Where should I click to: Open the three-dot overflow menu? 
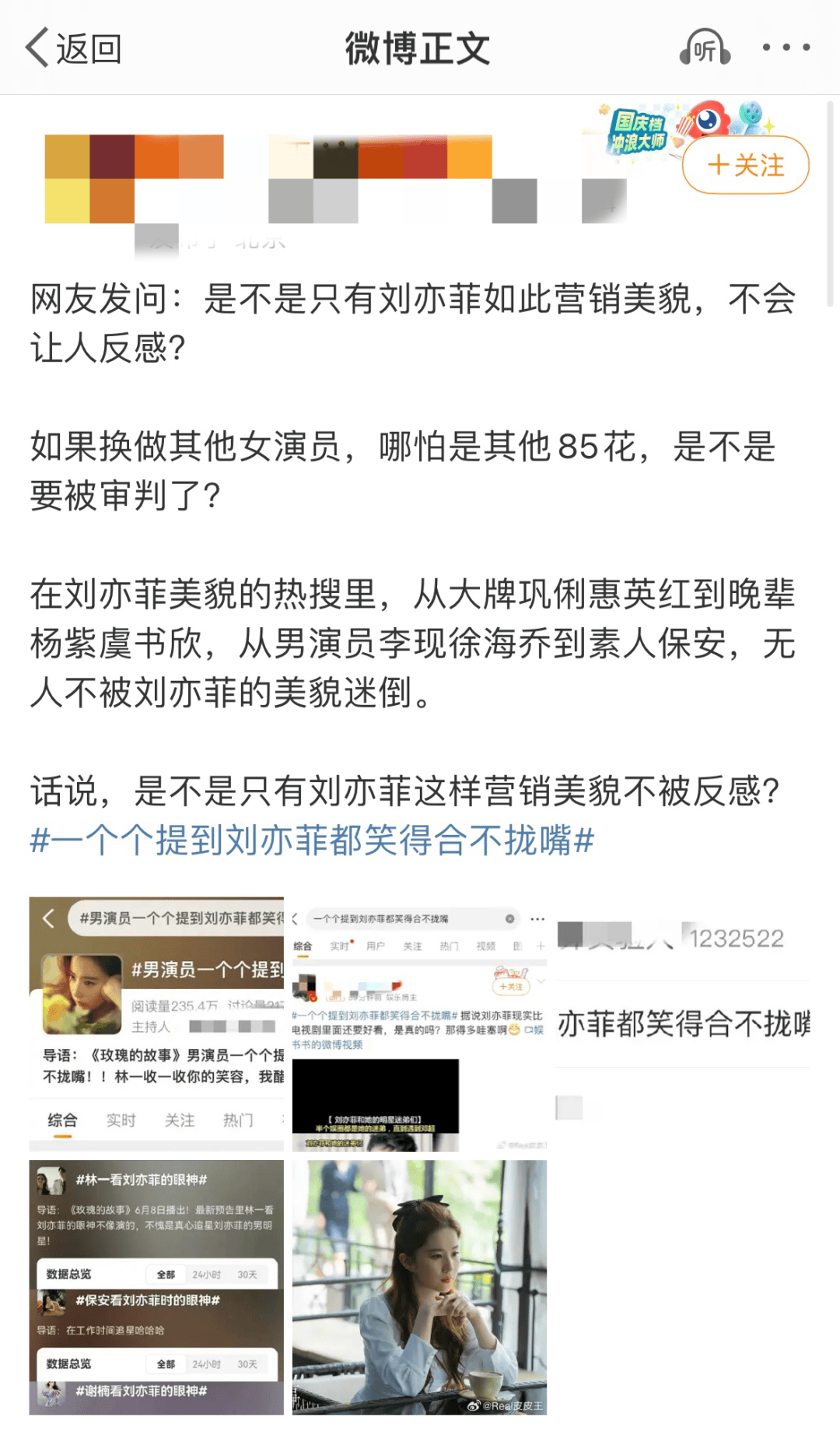tap(786, 48)
